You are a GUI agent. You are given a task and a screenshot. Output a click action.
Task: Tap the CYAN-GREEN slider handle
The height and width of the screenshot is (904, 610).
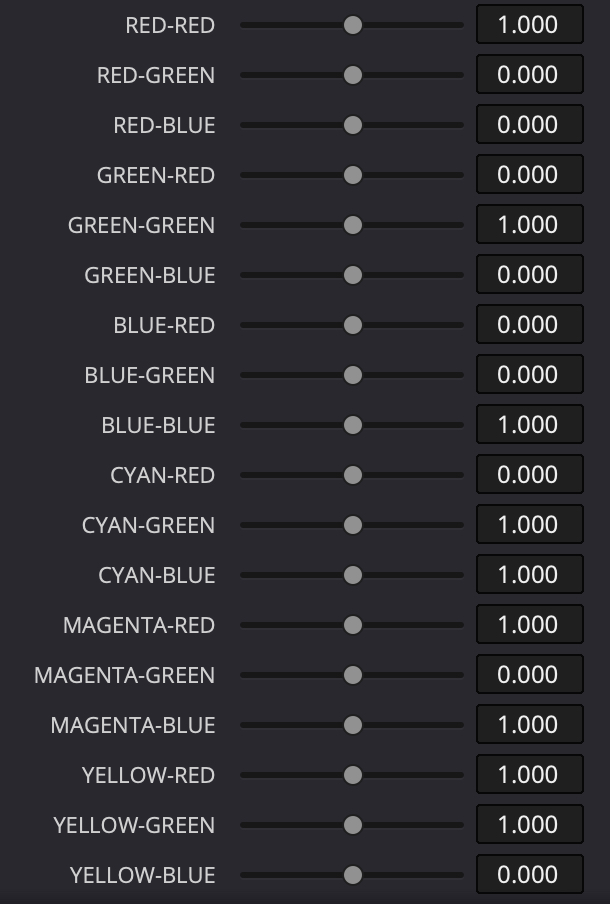tap(353, 525)
